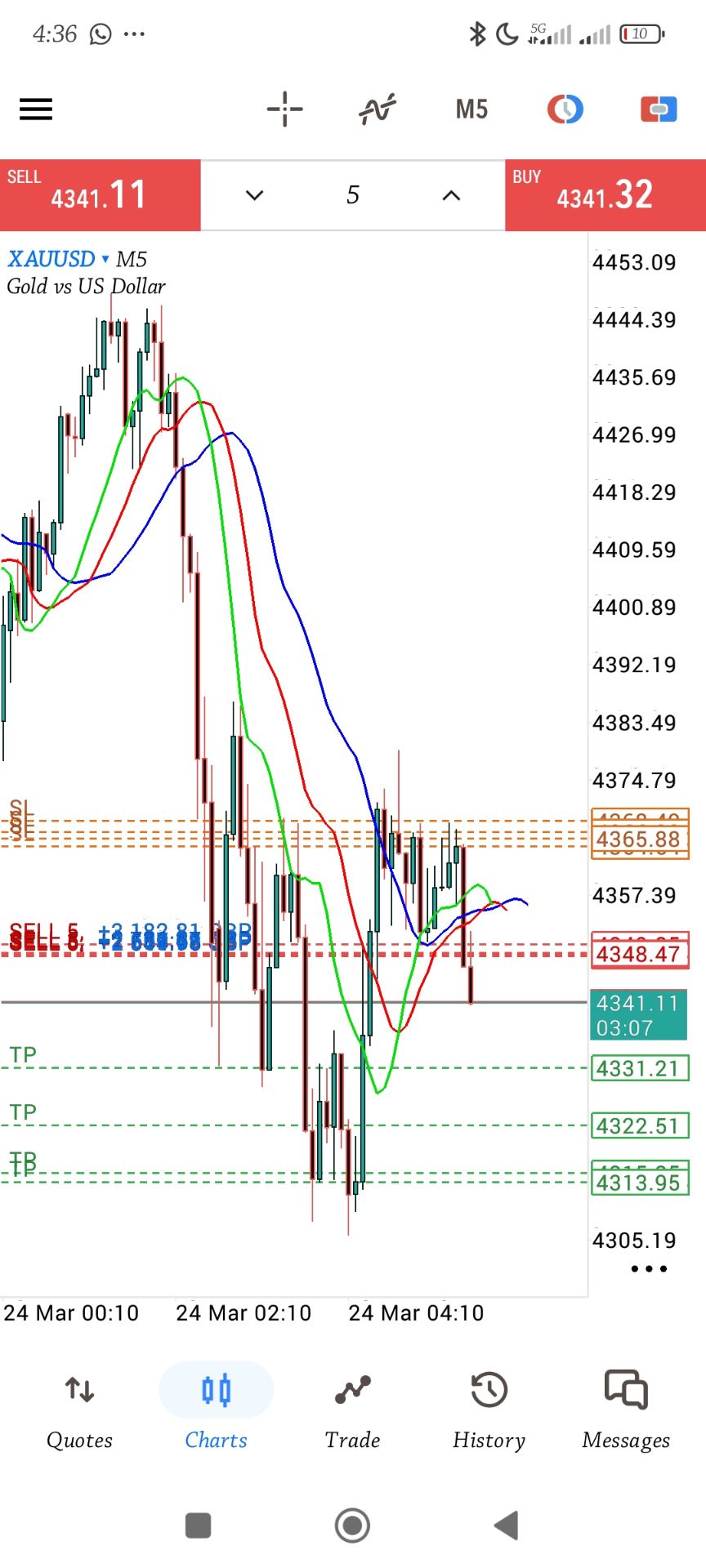Sell at 4341.11
This screenshot has height=1568, width=706.
click(100, 195)
